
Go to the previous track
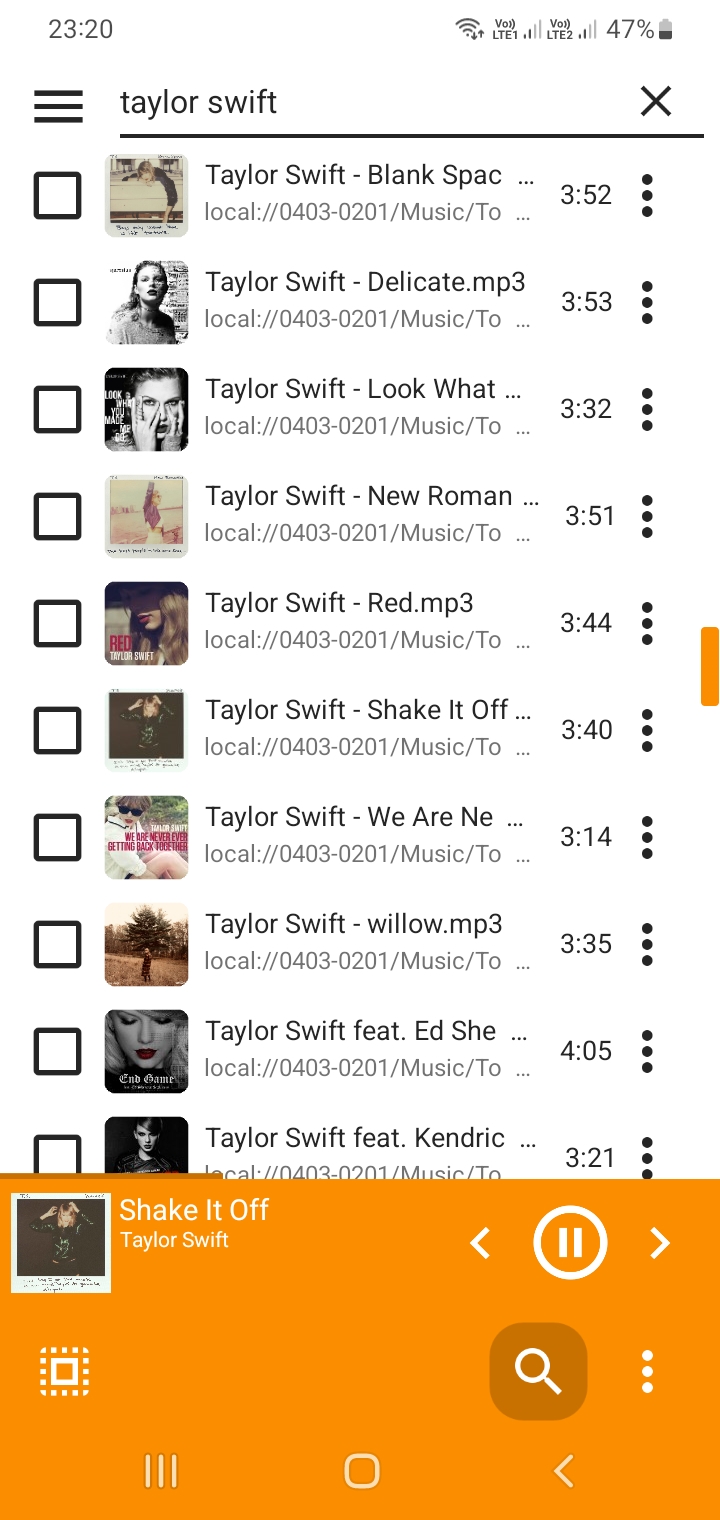pos(481,1243)
